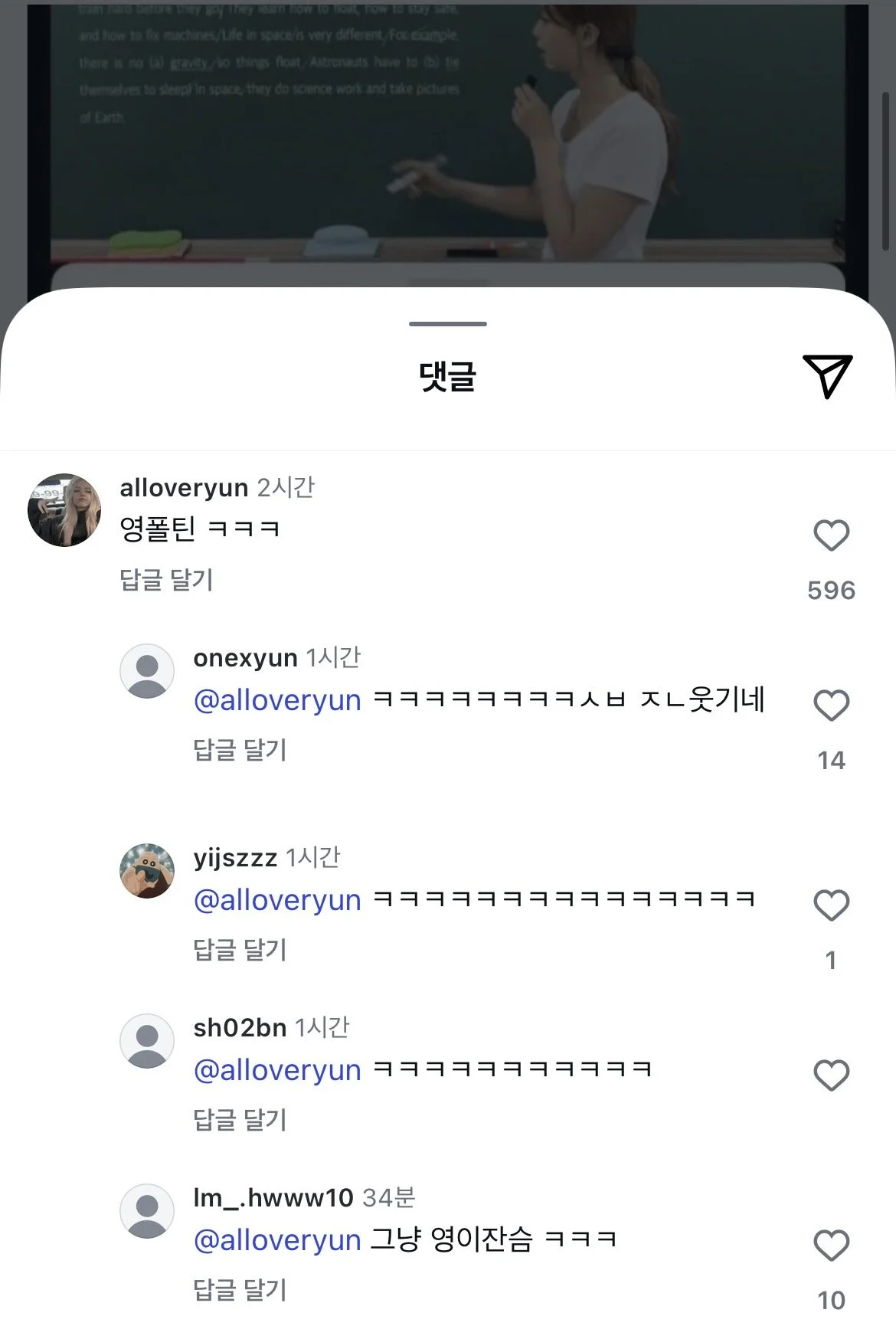Like onexyun's reply
Viewport: 896px width, 1339px height.
point(831,706)
